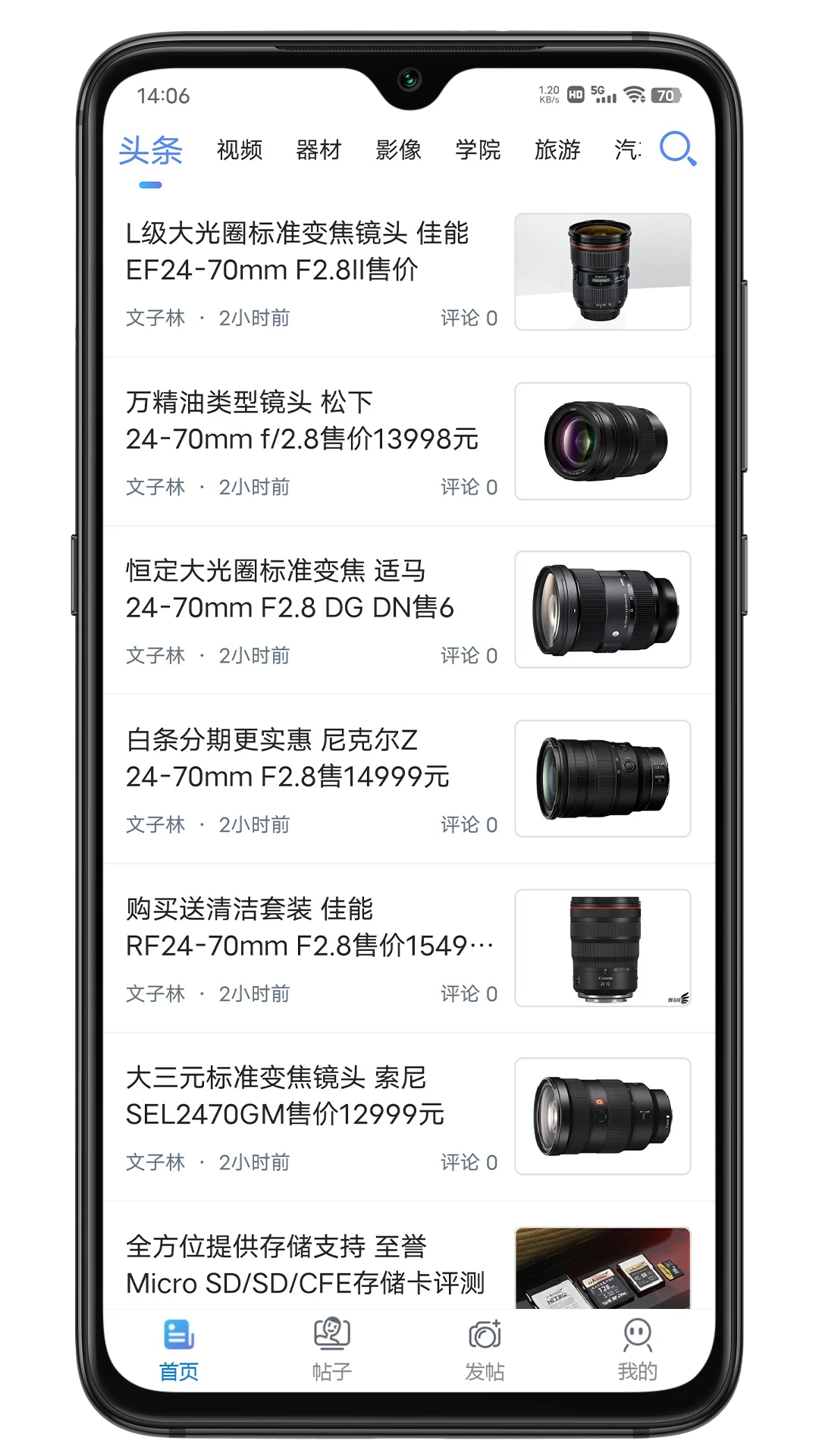
Task: Open the 佳能 EF24-70mm F2.8II article
Action: [x=297, y=252]
